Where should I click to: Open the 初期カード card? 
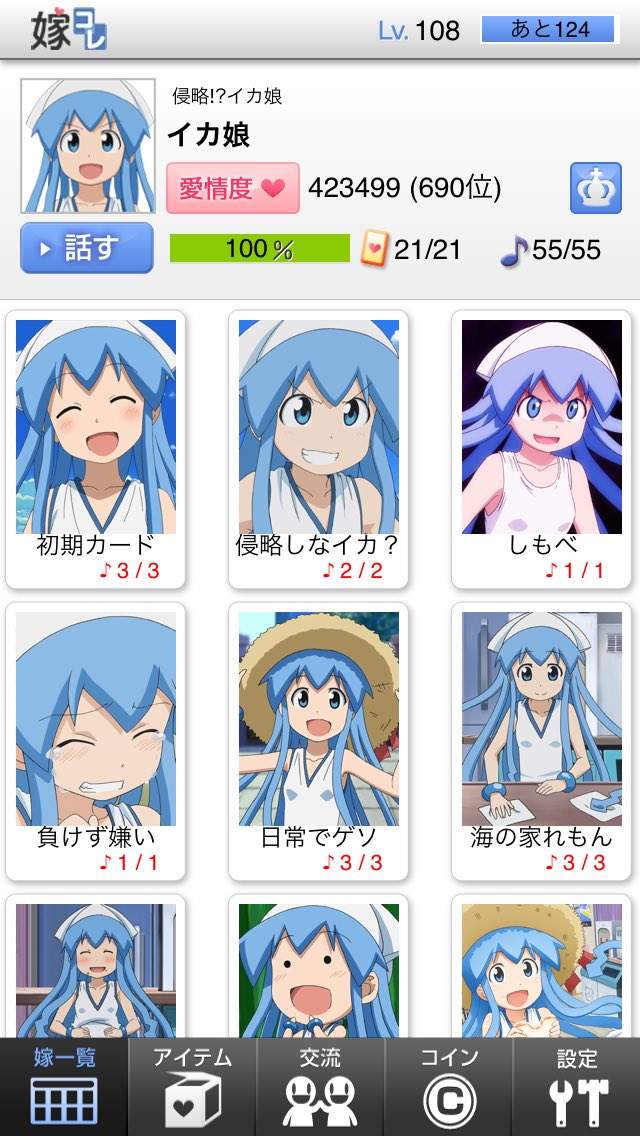[x=96, y=448]
